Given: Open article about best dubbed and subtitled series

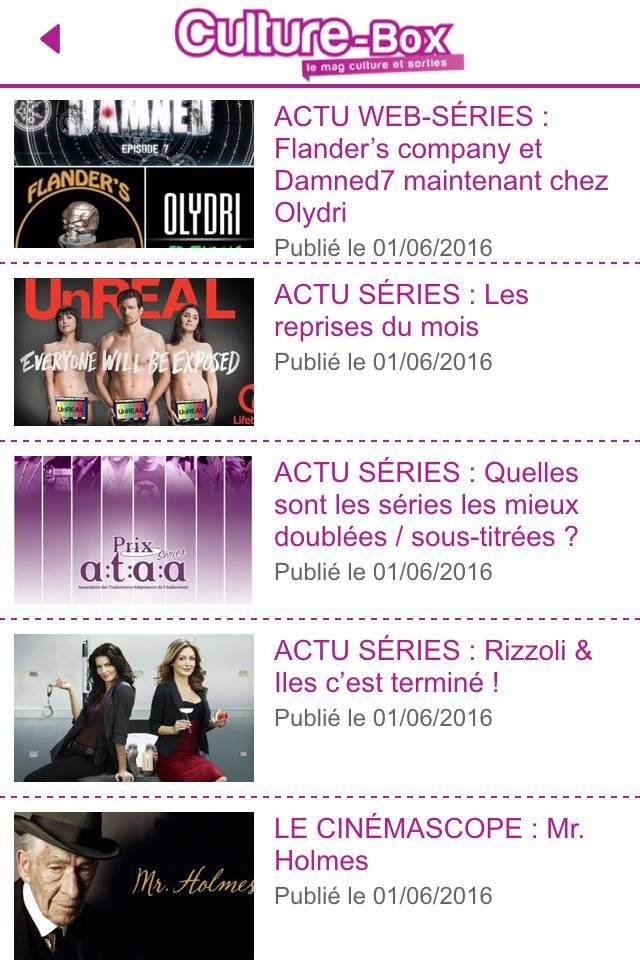Looking at the screenshot, I should coord(426,504).
